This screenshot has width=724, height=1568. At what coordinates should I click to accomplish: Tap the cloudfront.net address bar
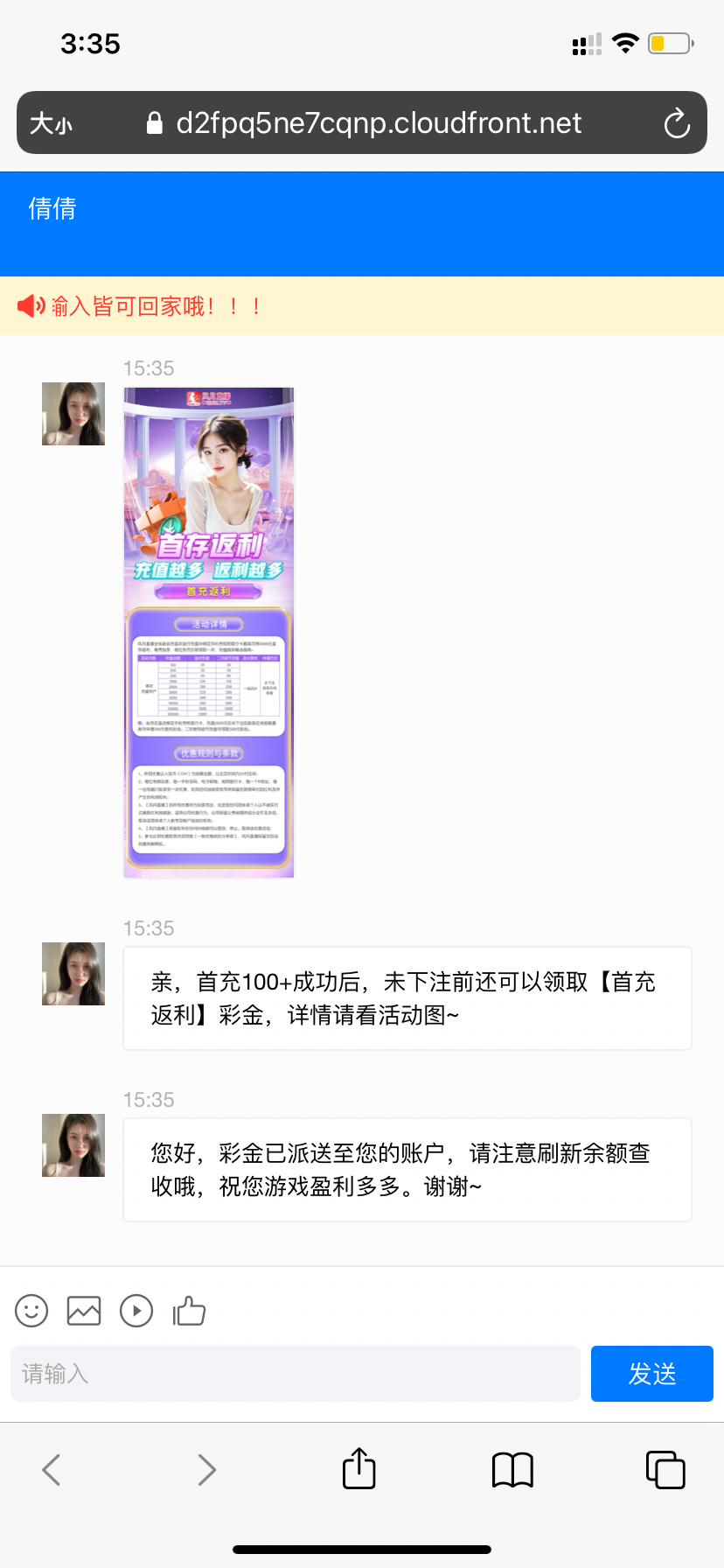pyautogui.click(x=378, y=123)
